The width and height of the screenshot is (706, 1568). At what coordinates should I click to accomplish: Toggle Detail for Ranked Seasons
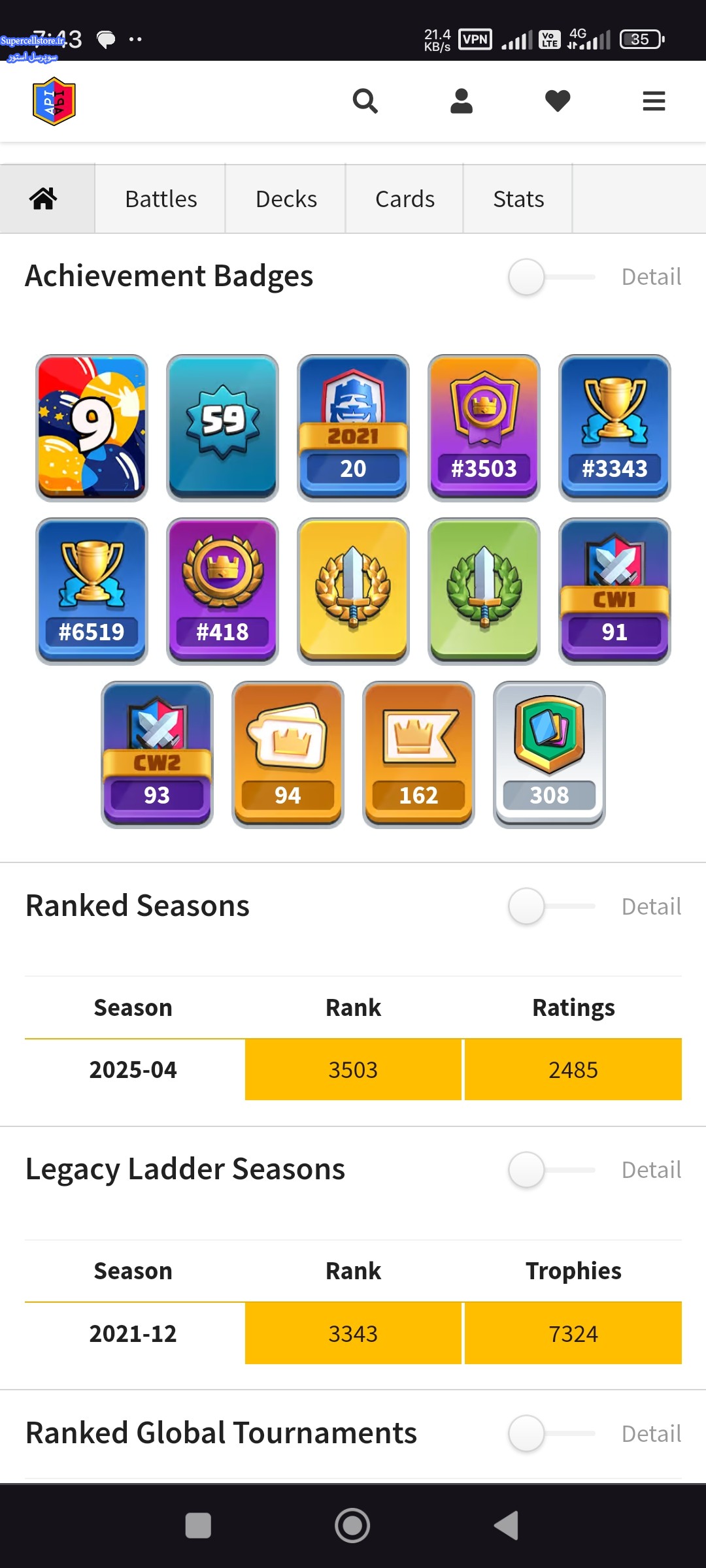(551, 906)
